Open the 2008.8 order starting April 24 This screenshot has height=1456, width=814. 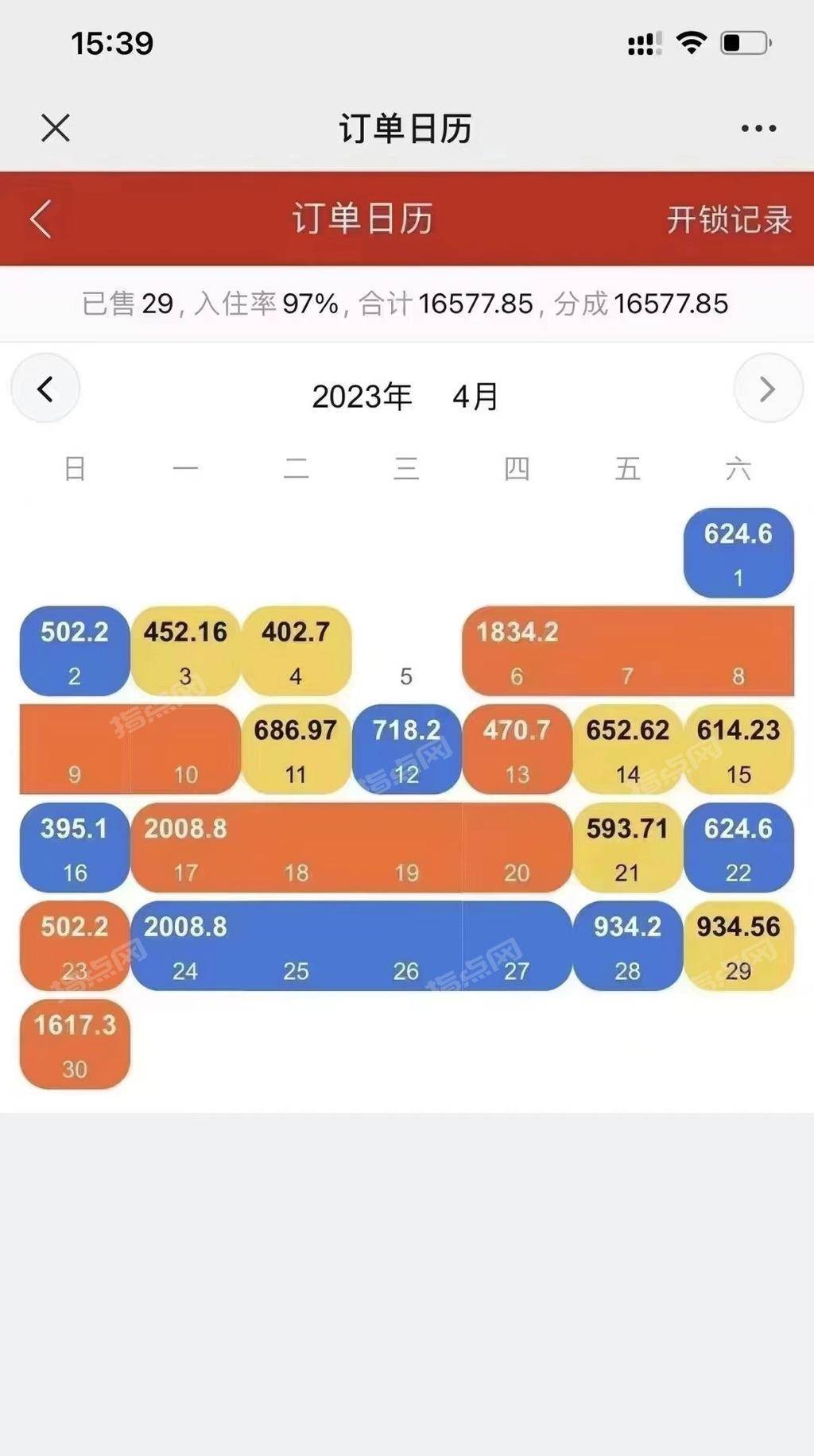click(x=350, y=946)
